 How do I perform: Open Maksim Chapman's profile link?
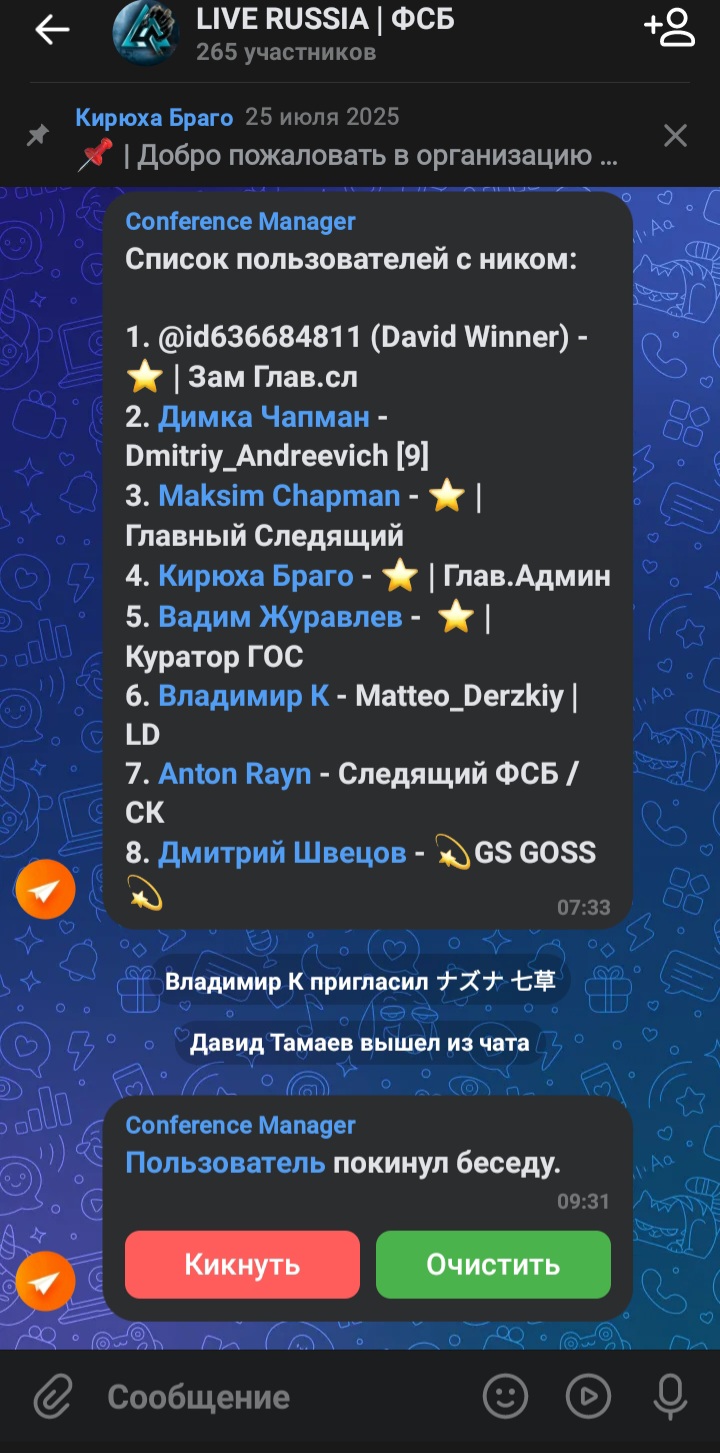279,496
